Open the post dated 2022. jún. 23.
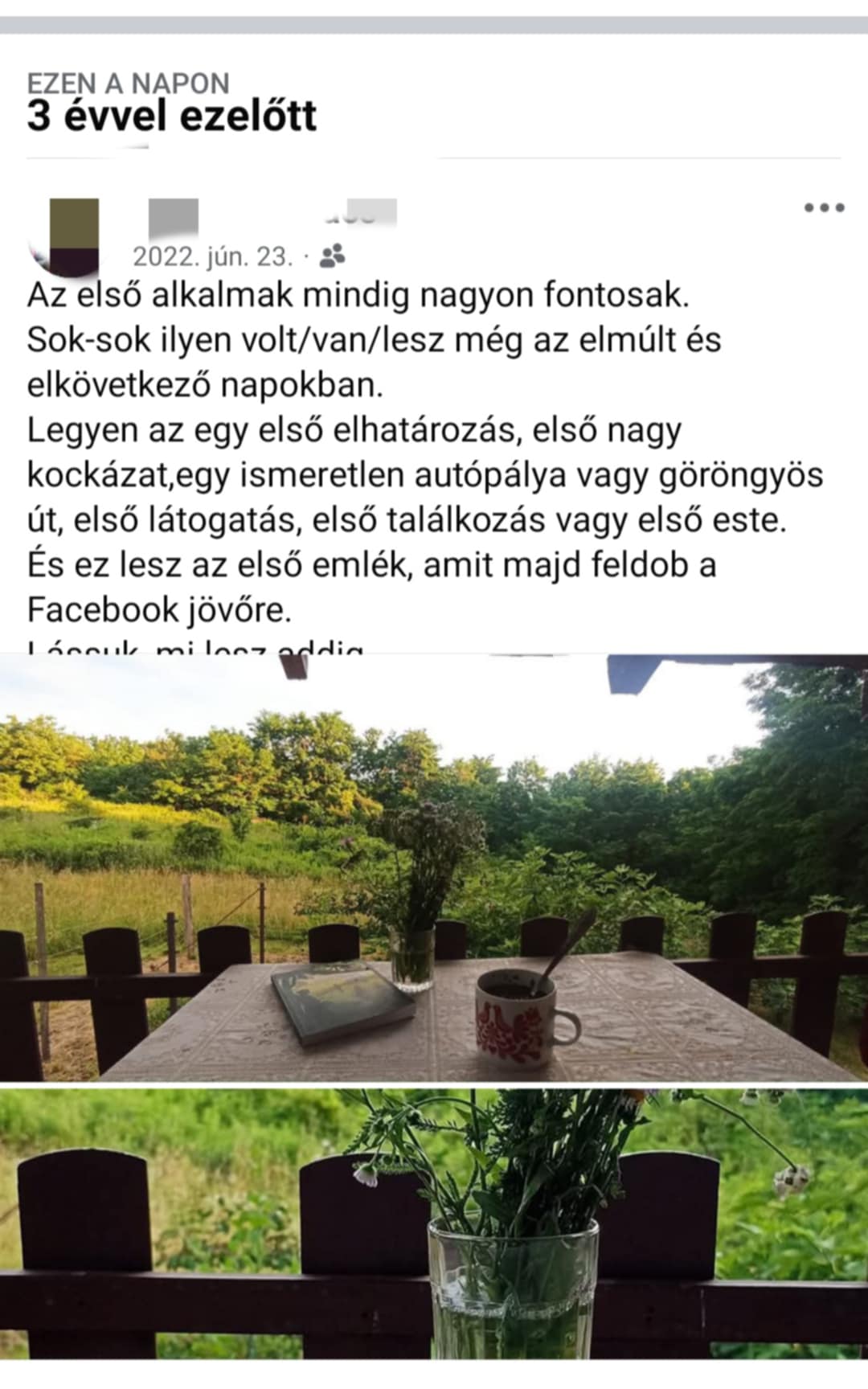 213,257
